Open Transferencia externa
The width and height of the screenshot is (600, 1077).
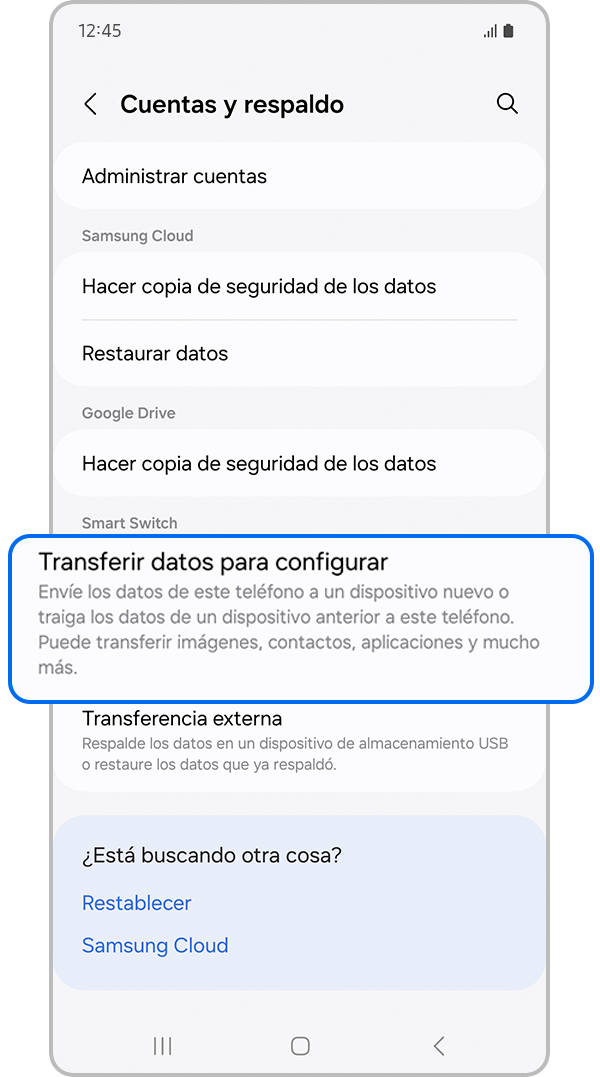point(182,719)
